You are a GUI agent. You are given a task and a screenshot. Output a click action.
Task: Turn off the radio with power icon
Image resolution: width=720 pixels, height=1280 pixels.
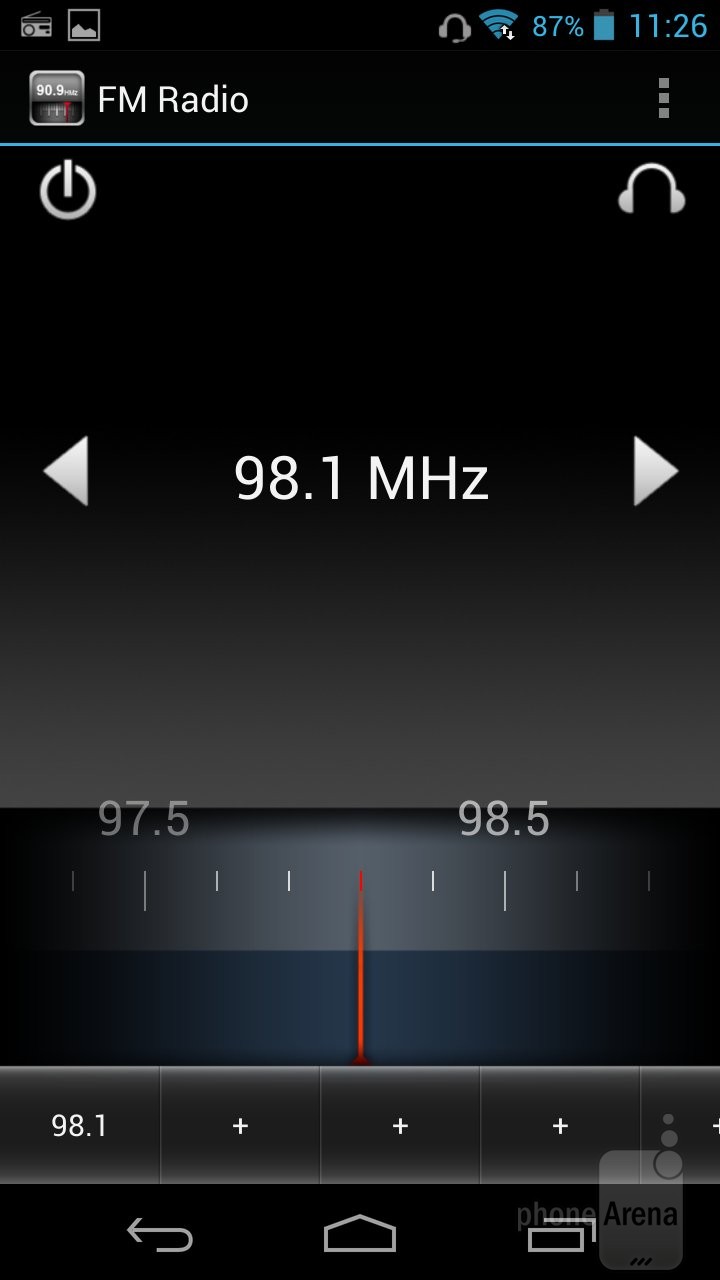68,191
